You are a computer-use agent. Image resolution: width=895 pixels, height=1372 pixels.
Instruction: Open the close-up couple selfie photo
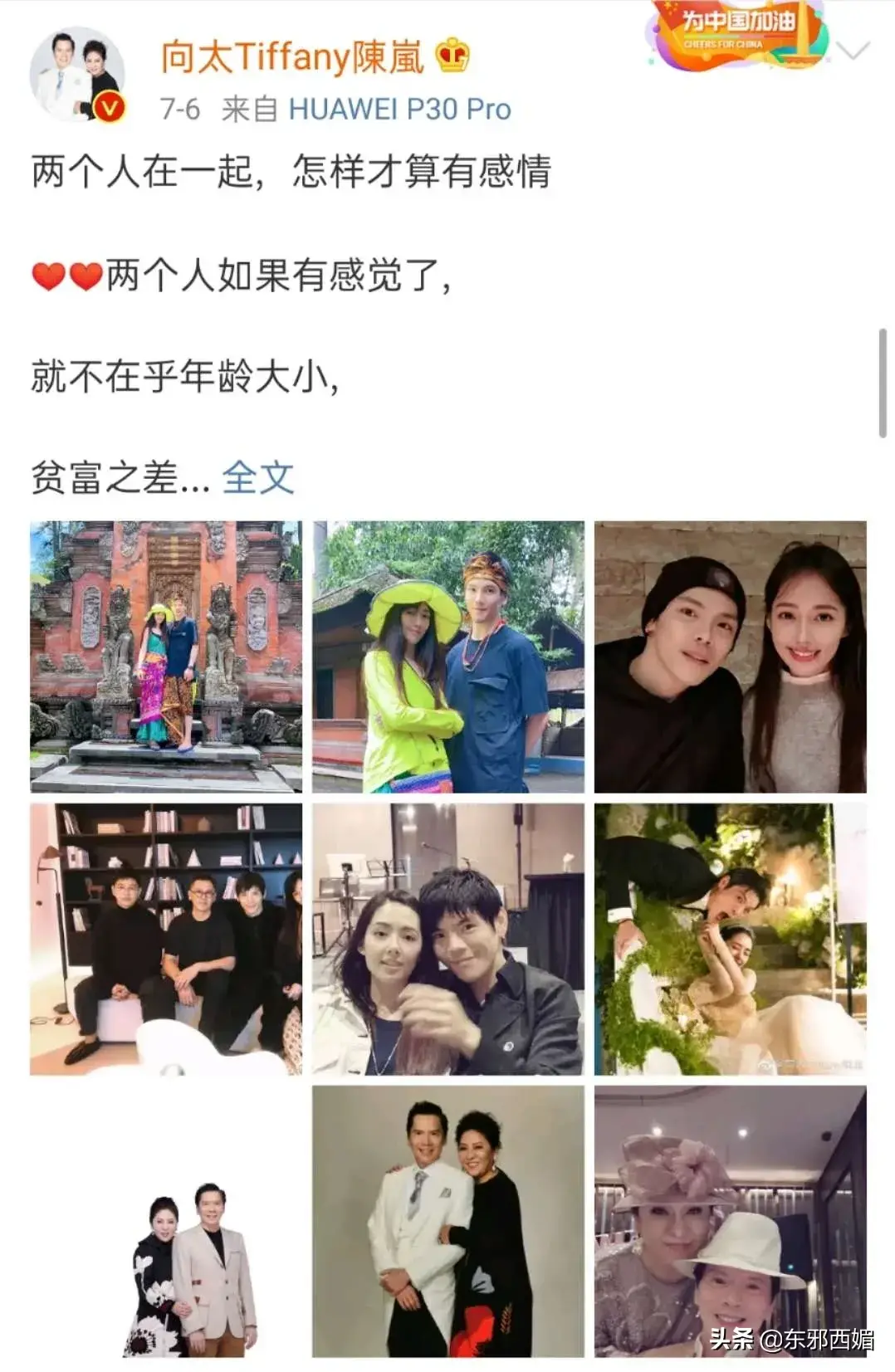[448, 939]
